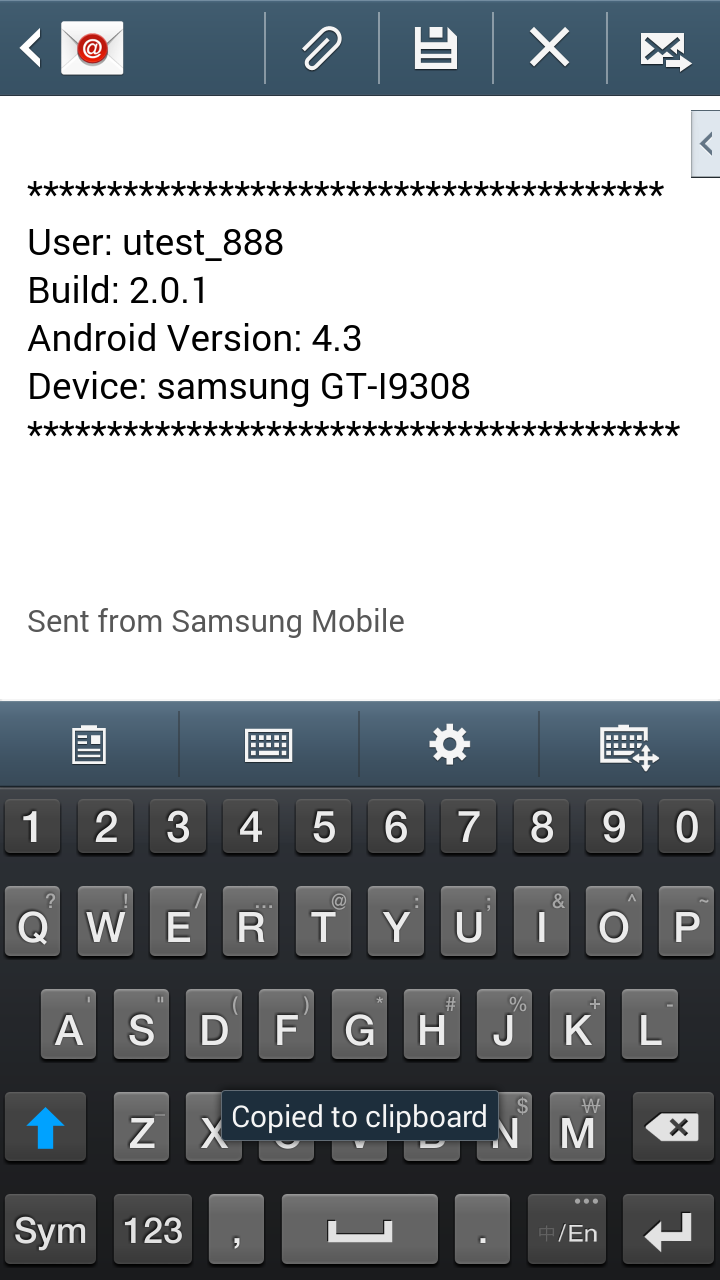Send the email
The width and height of the screenshot is (720, 1280).
click(665, 48)
